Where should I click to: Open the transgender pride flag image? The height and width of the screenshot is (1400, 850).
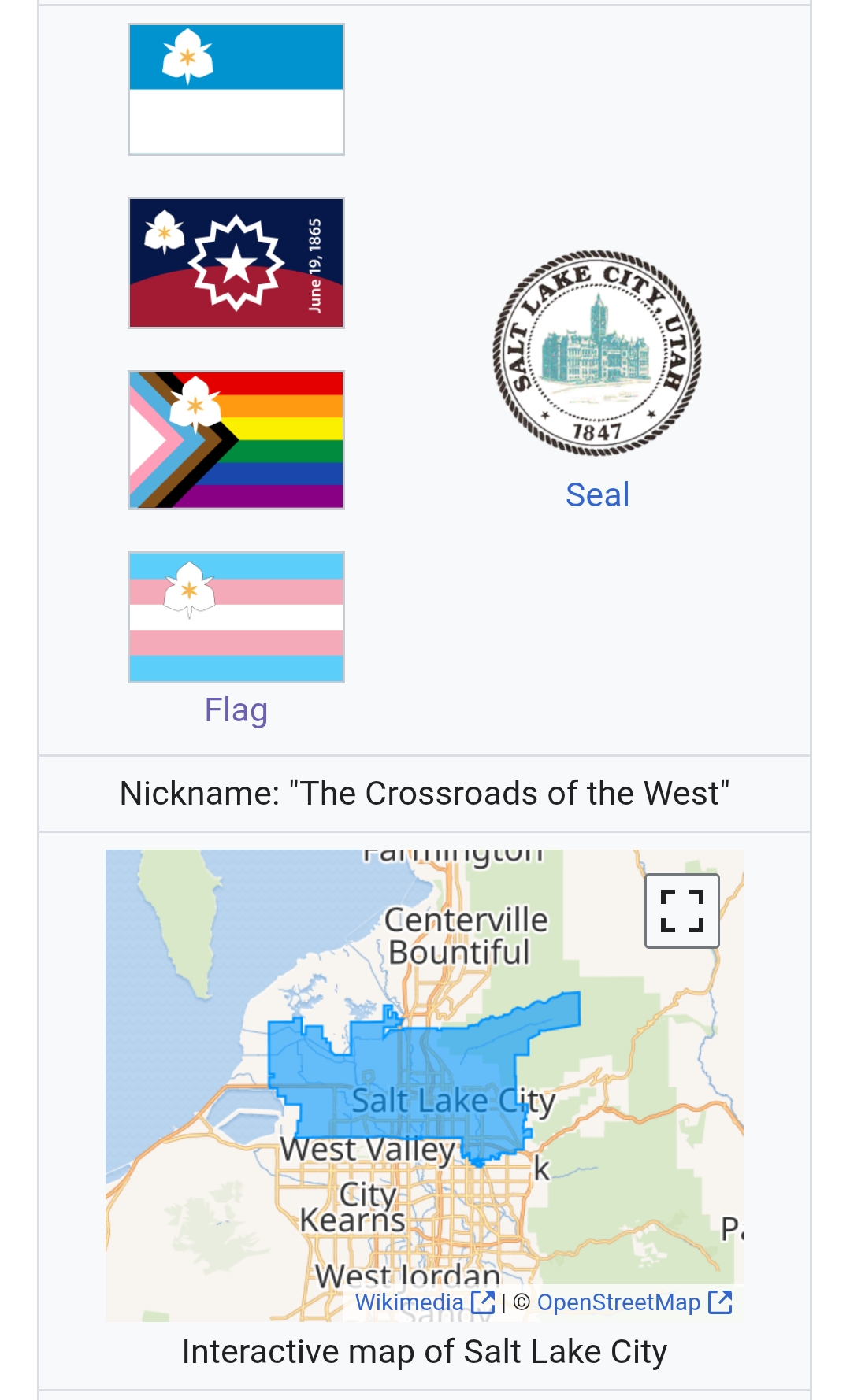[236, 617]
